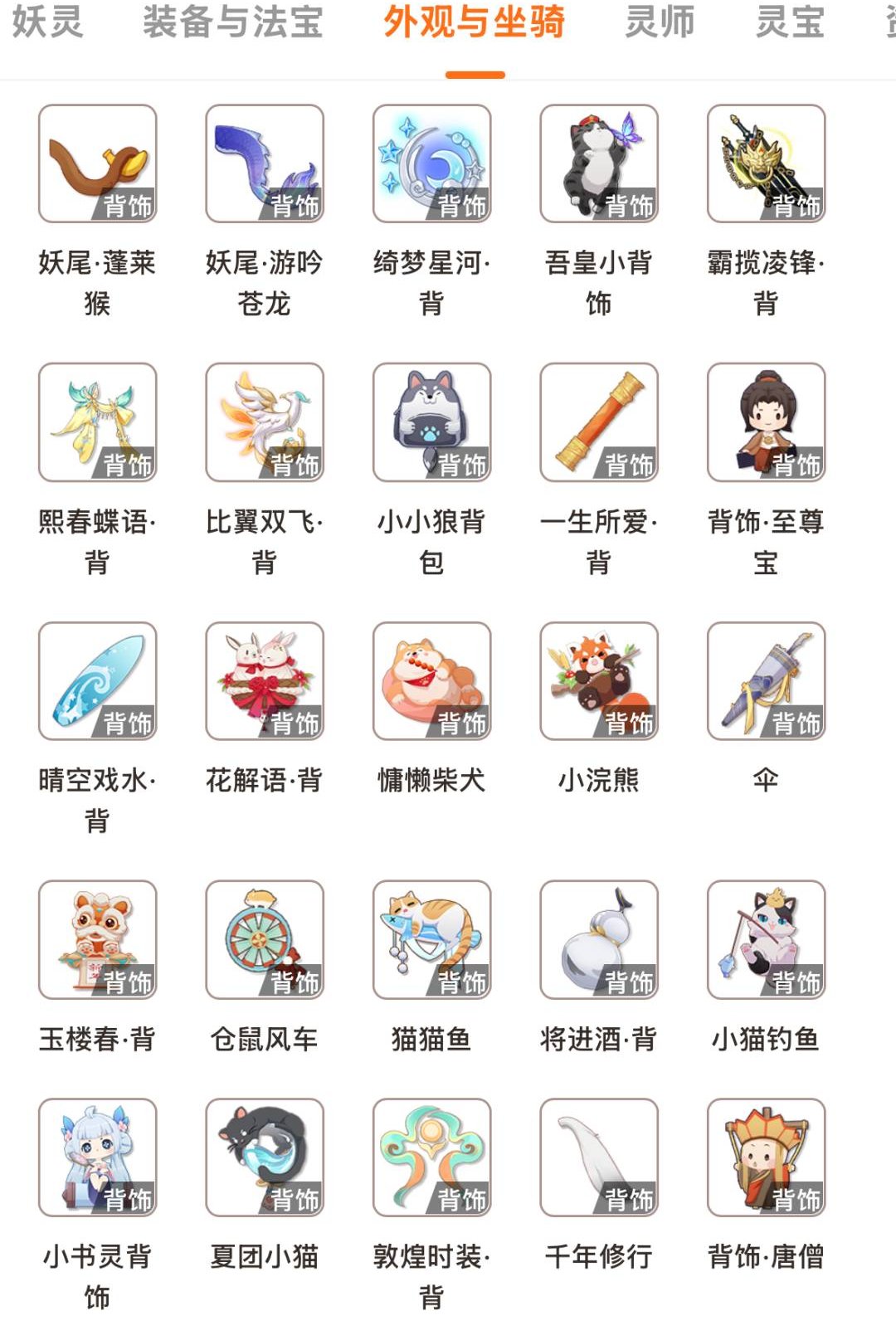Open the 将进酒·背 gourd item

pyautogui.click(x=597, y=938)
